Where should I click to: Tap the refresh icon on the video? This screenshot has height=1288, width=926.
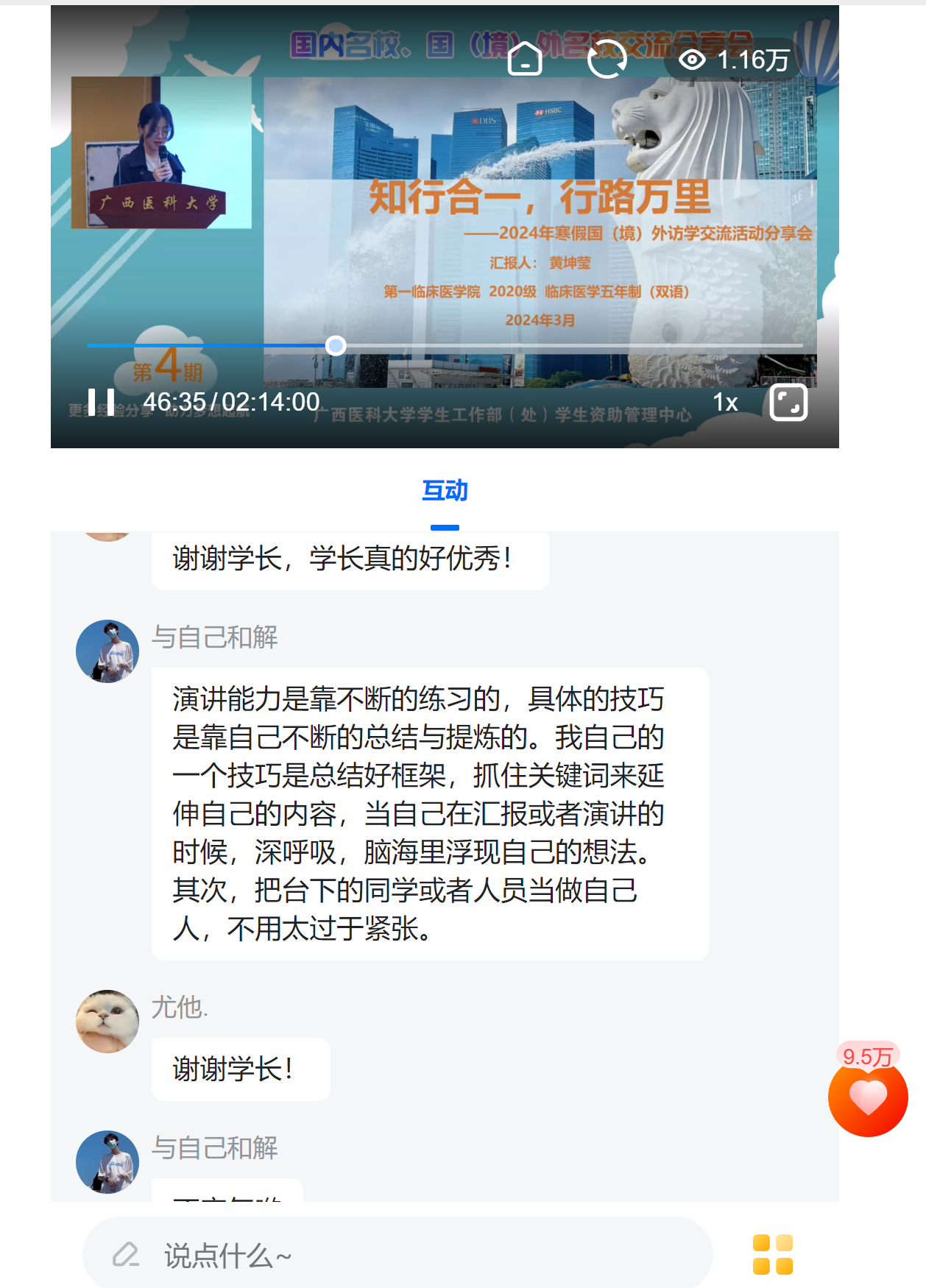(x=607, y=59)
